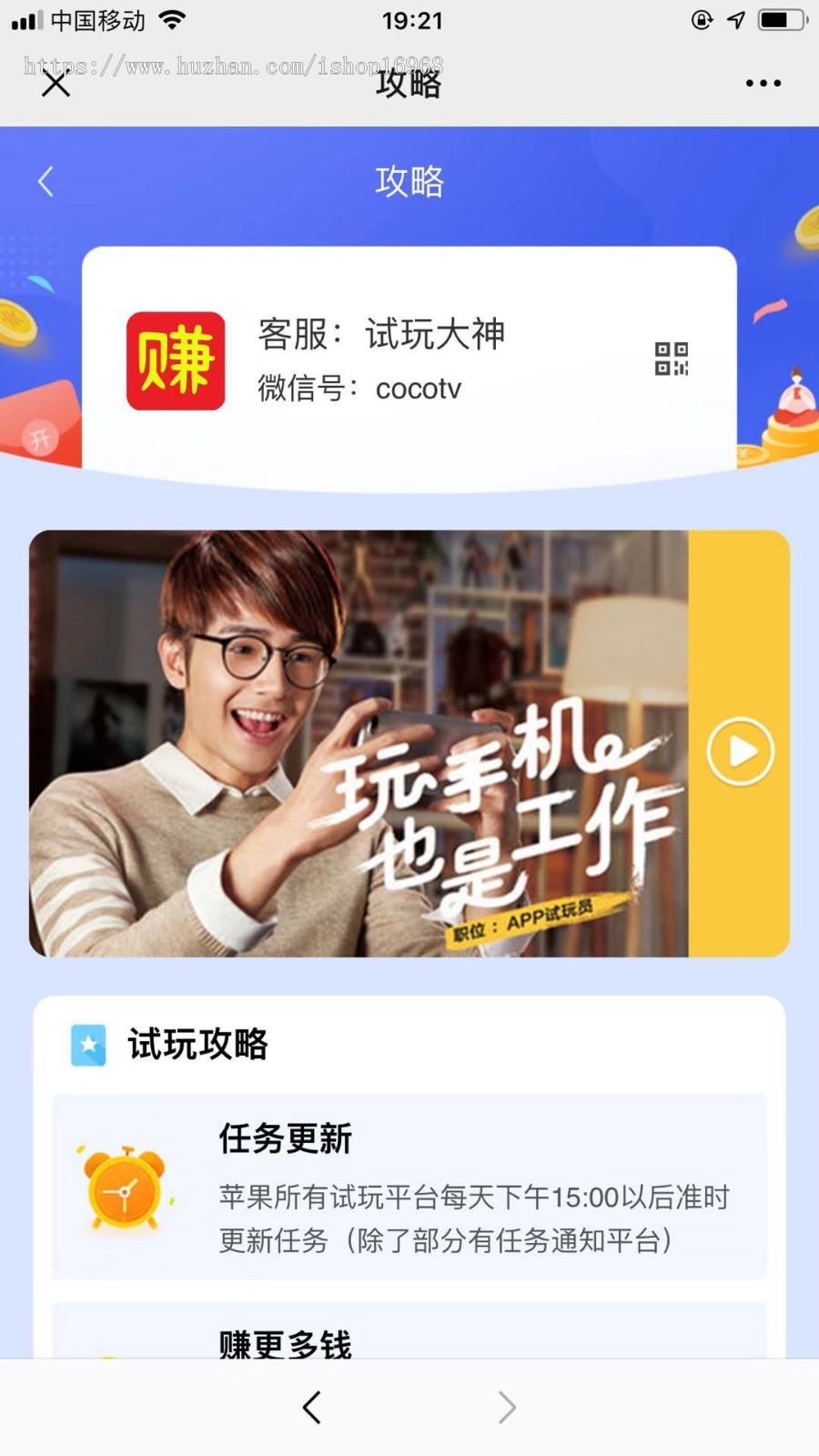Play the 玩手机也是工作 video
This screenshot has height=1456, width=819.
[740, 752]
